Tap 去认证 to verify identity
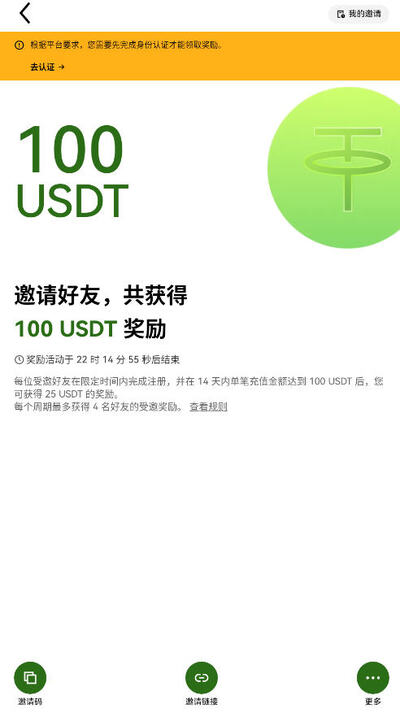The image size is (400, 717). 48,67
